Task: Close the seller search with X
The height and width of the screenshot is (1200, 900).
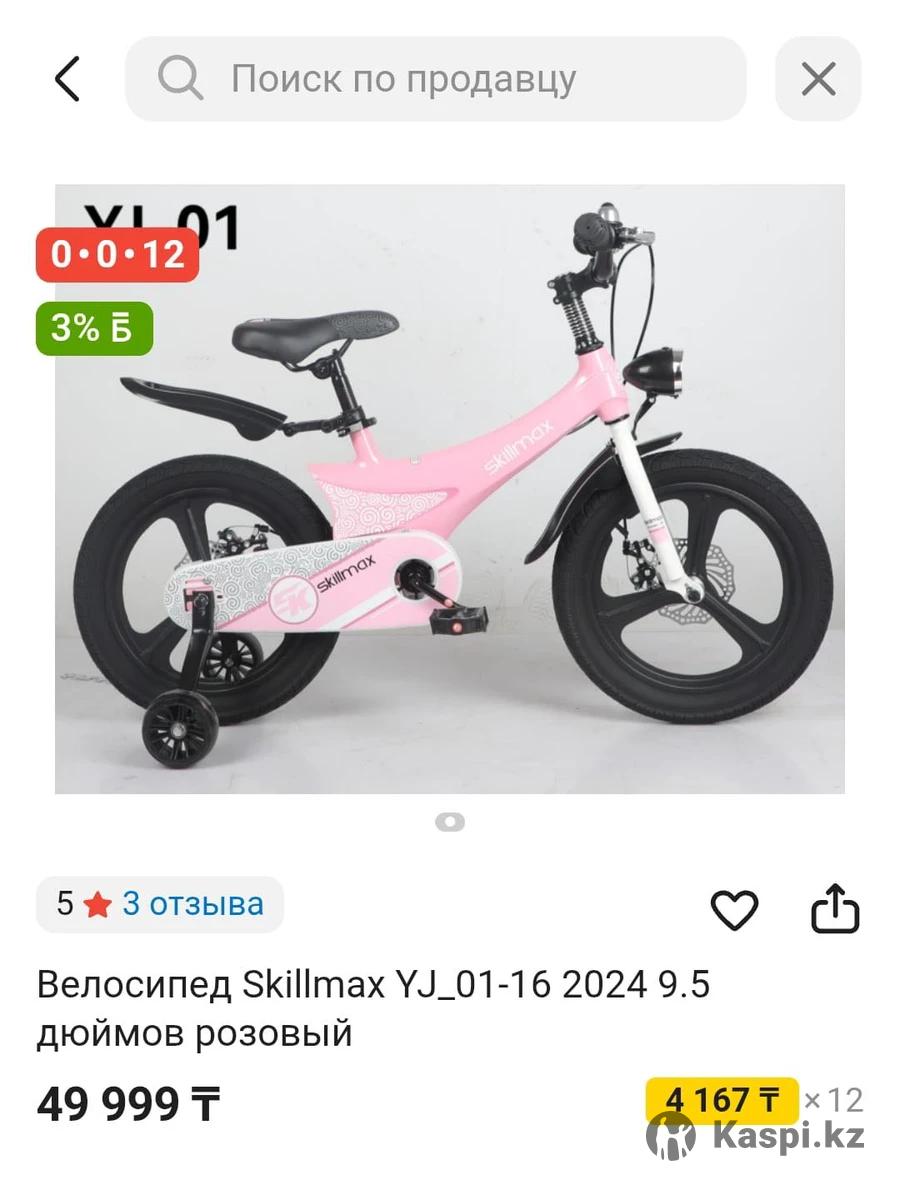Action: 818,79
